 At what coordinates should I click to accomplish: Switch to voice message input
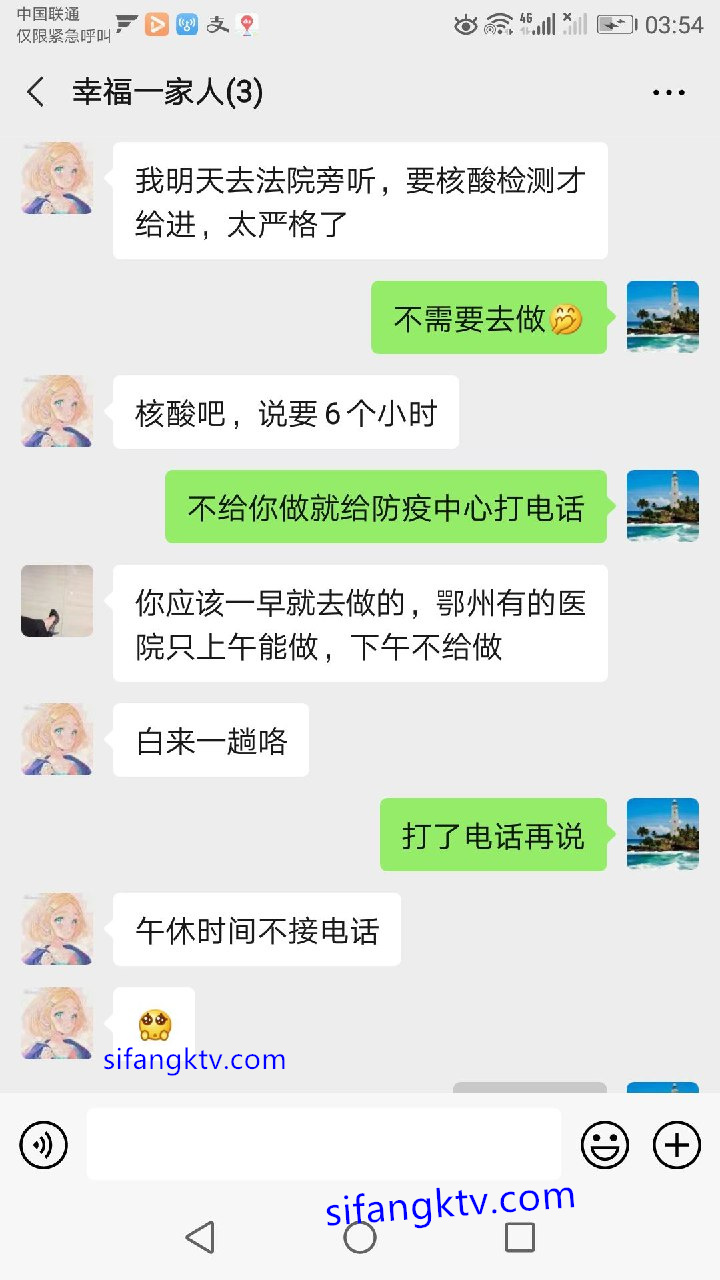44,1144
